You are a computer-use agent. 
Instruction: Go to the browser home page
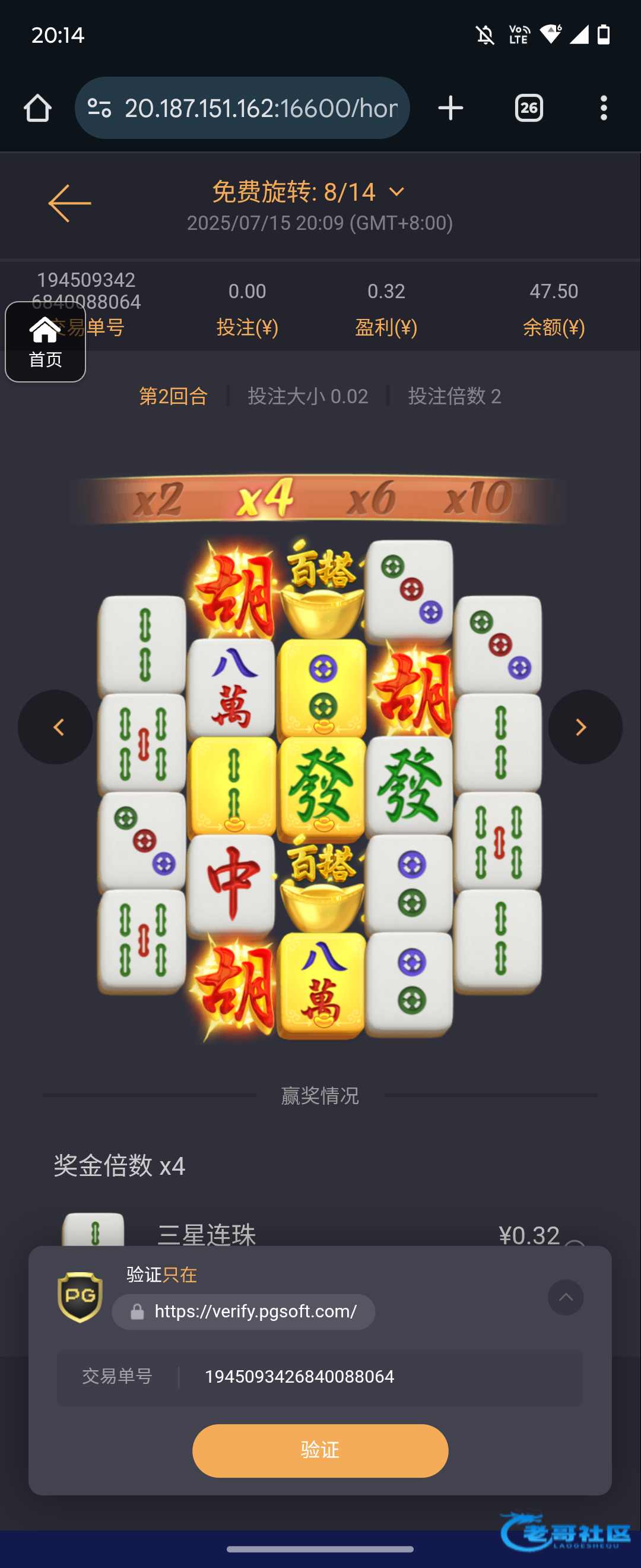pyautogui.click(x=38, y=108)
